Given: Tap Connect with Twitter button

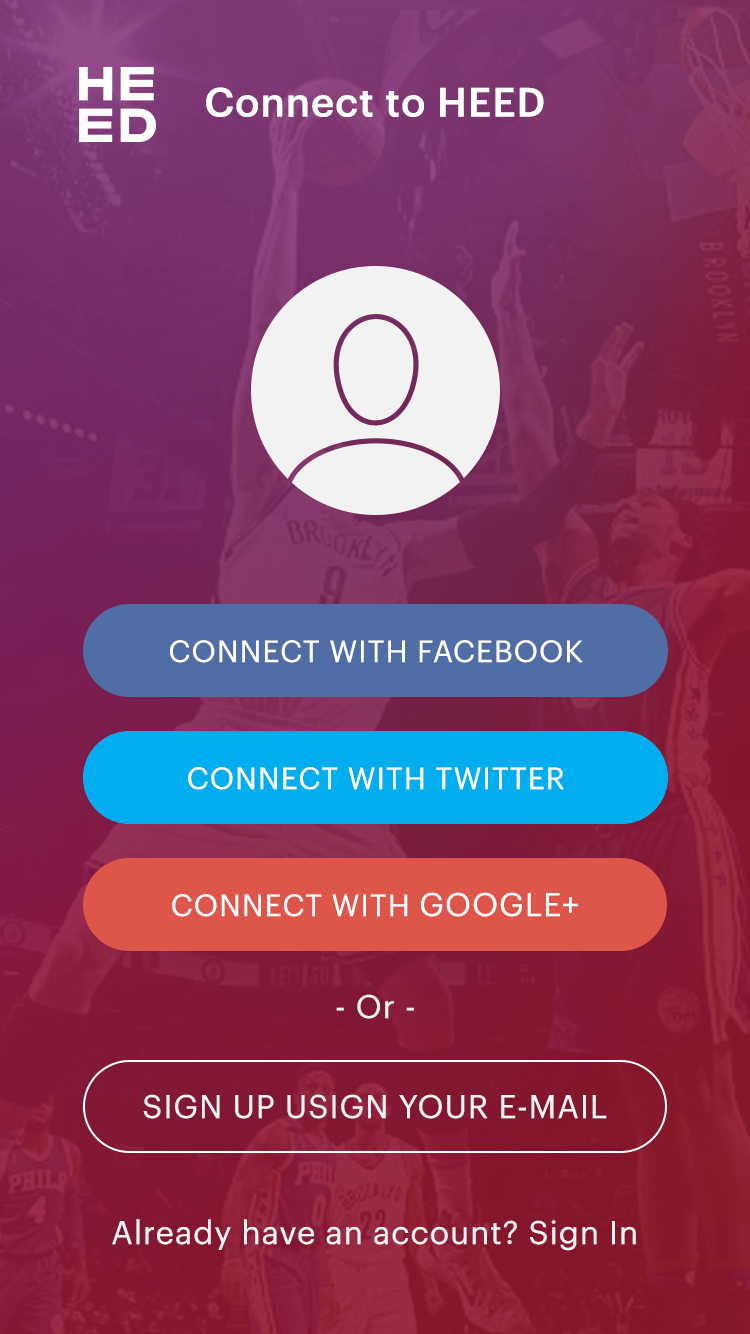Looking at the screenshot, I should 375,777.
